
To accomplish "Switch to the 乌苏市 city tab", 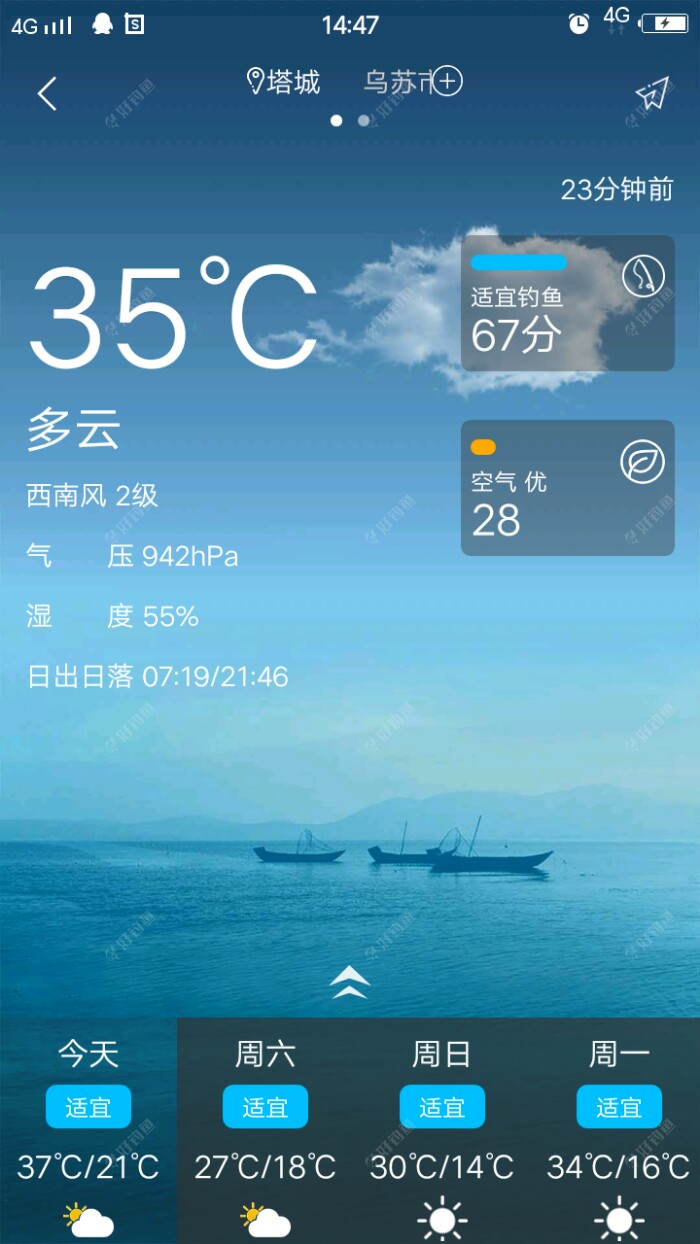I will pos(394,82).
